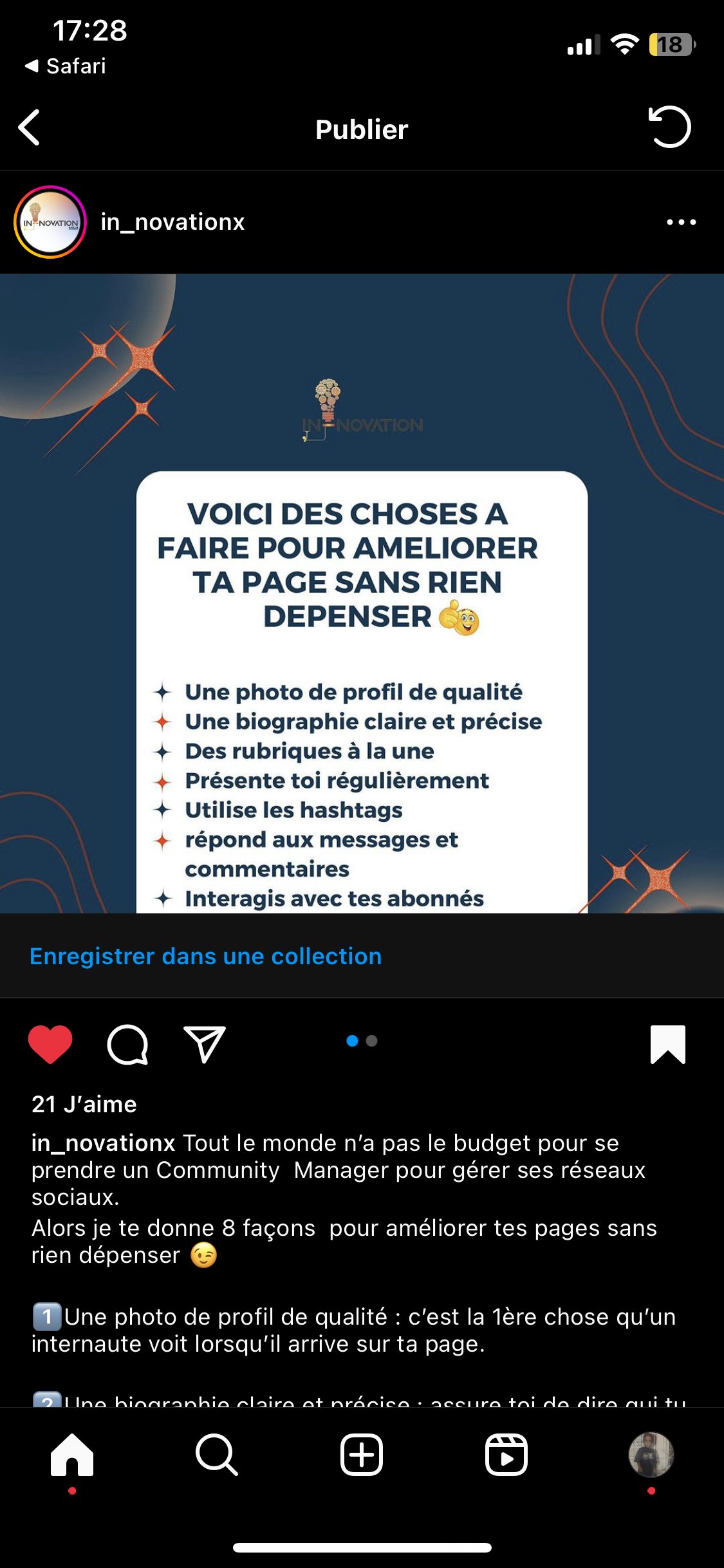
Task: Create a new post with the plus tab
Action: (362, 1455)
